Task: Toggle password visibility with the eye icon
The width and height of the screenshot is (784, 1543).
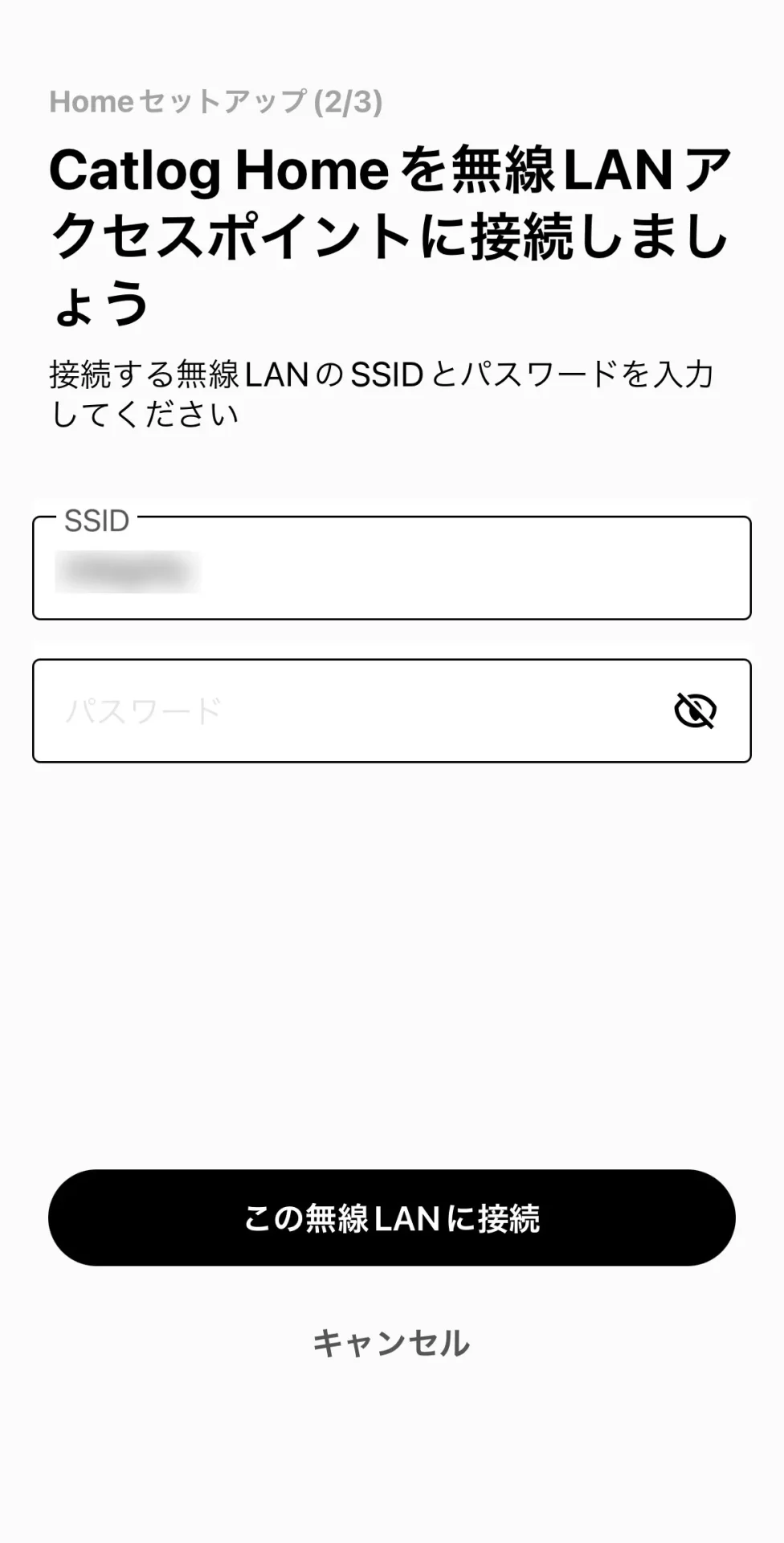Action: click(x=695, y=710)
